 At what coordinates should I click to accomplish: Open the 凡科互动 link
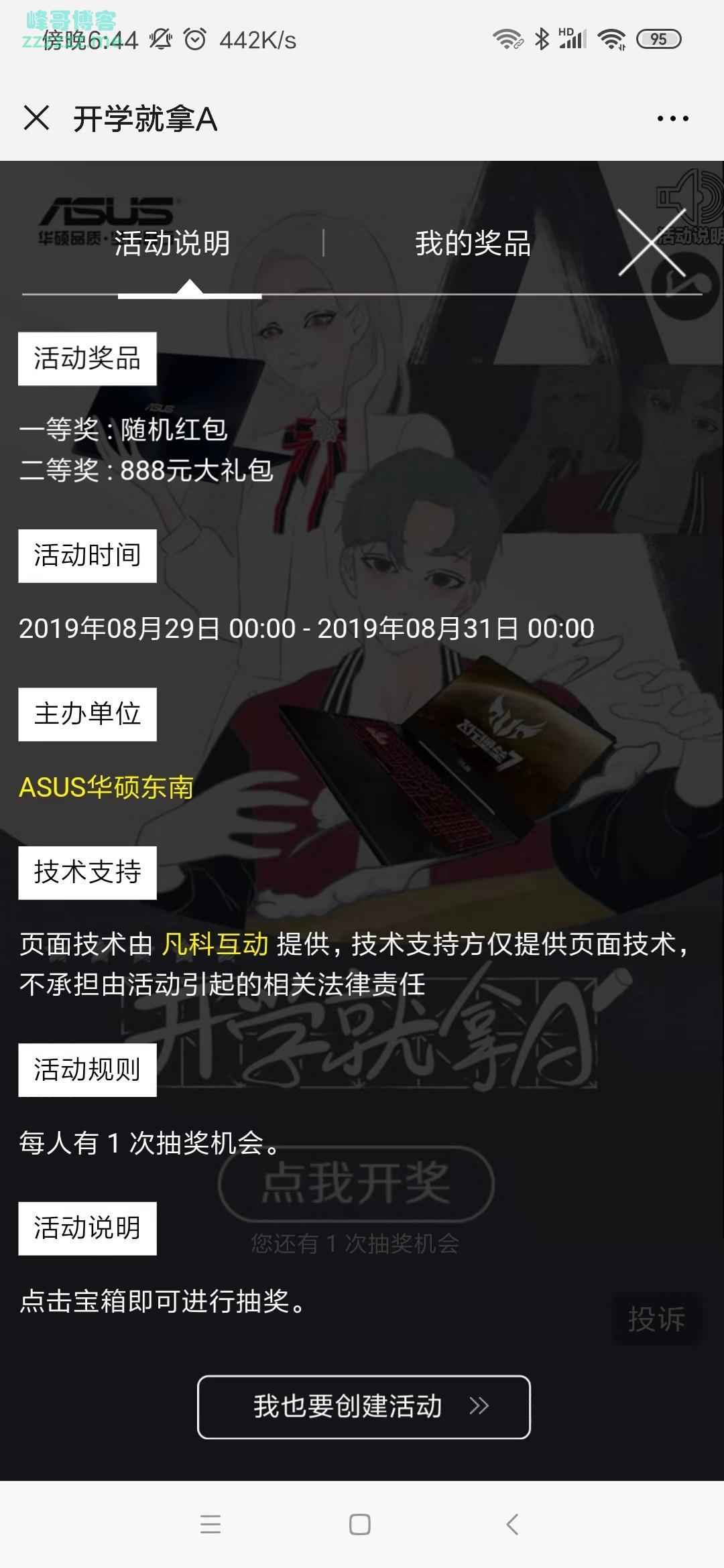215,944
